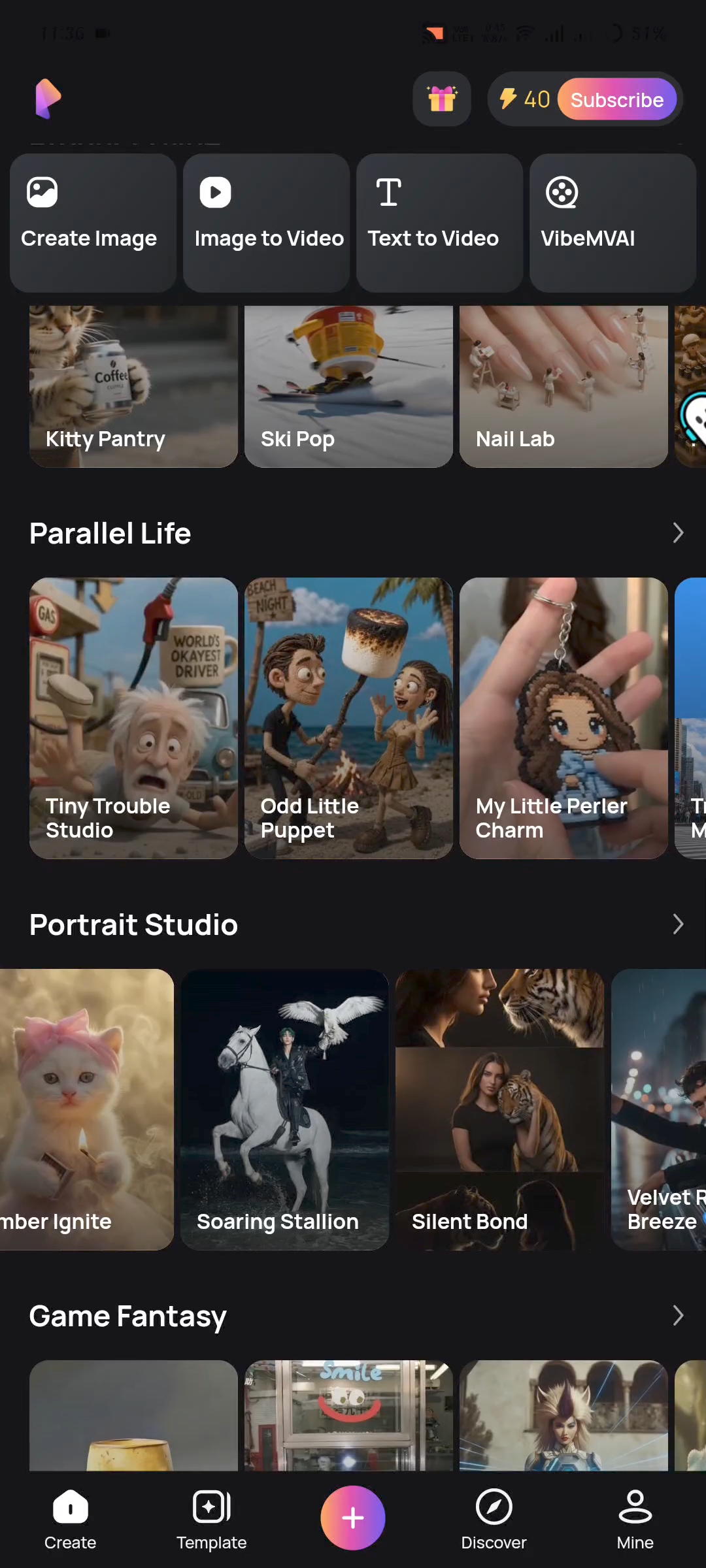Viewport: 706px width, 1568px height.
Task: Open the Soaring Stallion portrait template
Action: [284, 1109]
